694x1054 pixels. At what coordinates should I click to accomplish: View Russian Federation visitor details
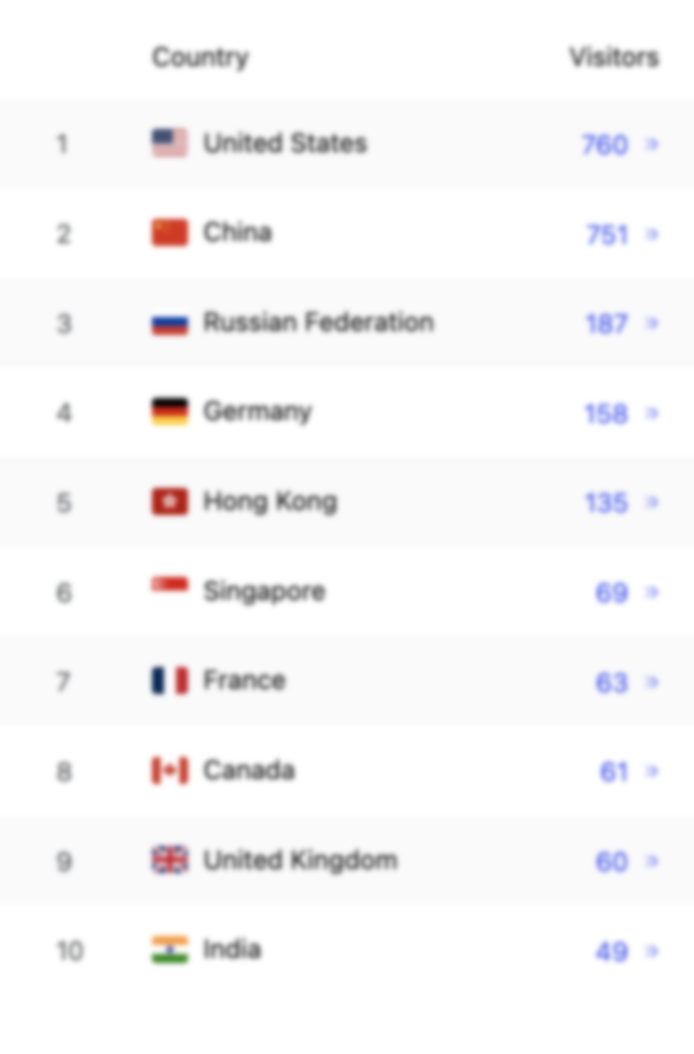tap(620, 324)
